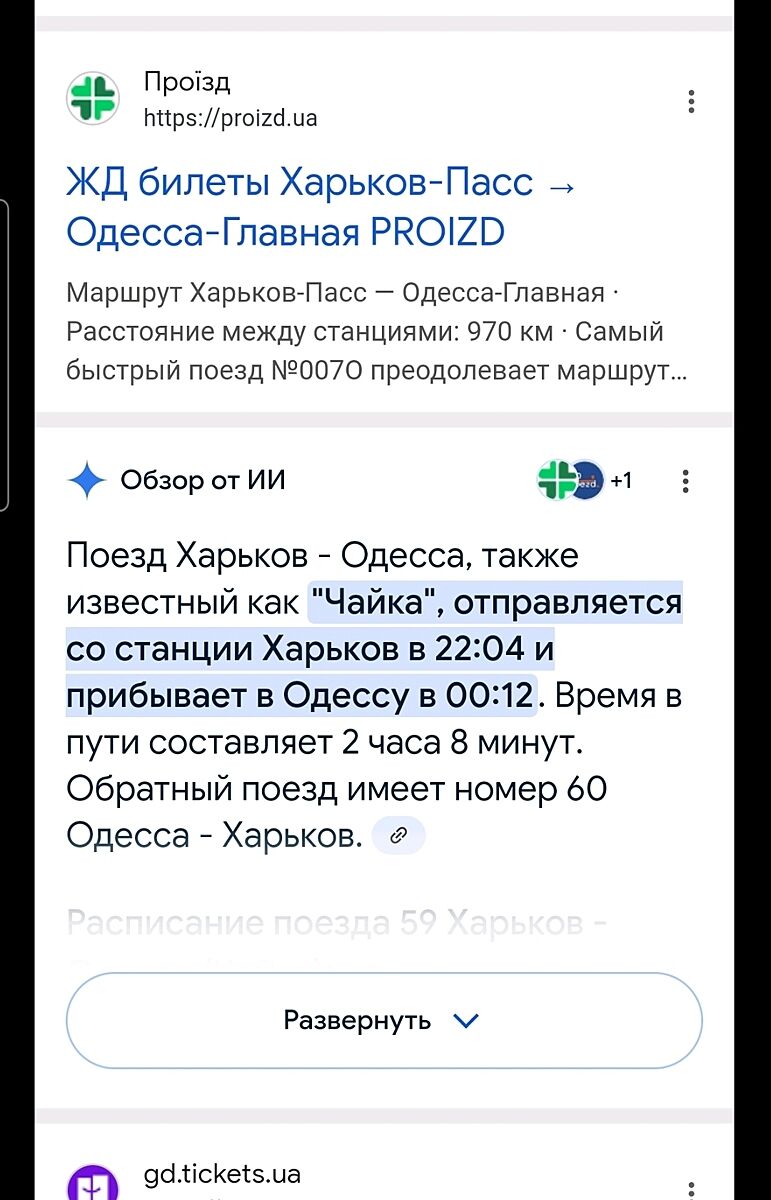Expand the AI overview with Развернуть
Viewport: 771px width, 1200px height.
[384, 1021]
